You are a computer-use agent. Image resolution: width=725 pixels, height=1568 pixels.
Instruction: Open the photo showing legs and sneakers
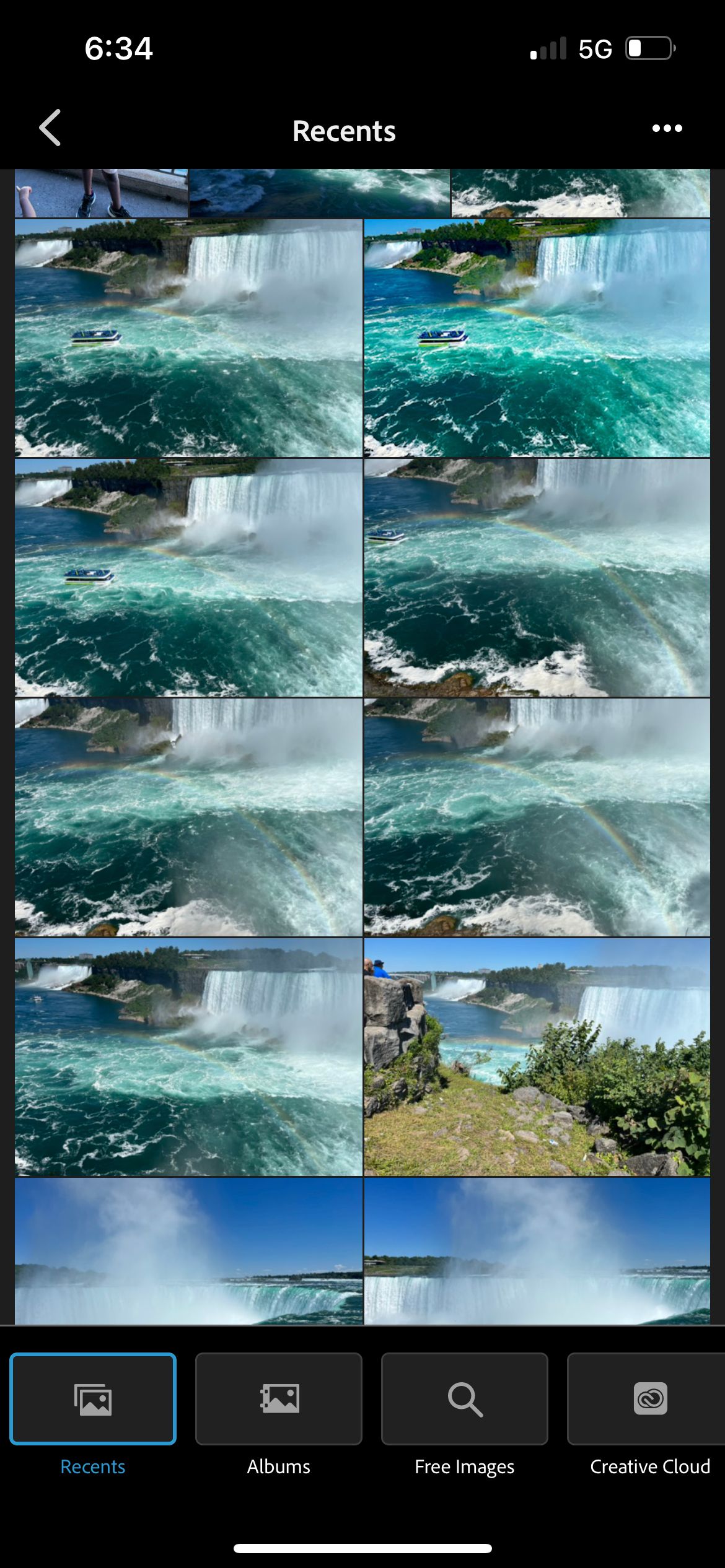click(x=101, y=193)
